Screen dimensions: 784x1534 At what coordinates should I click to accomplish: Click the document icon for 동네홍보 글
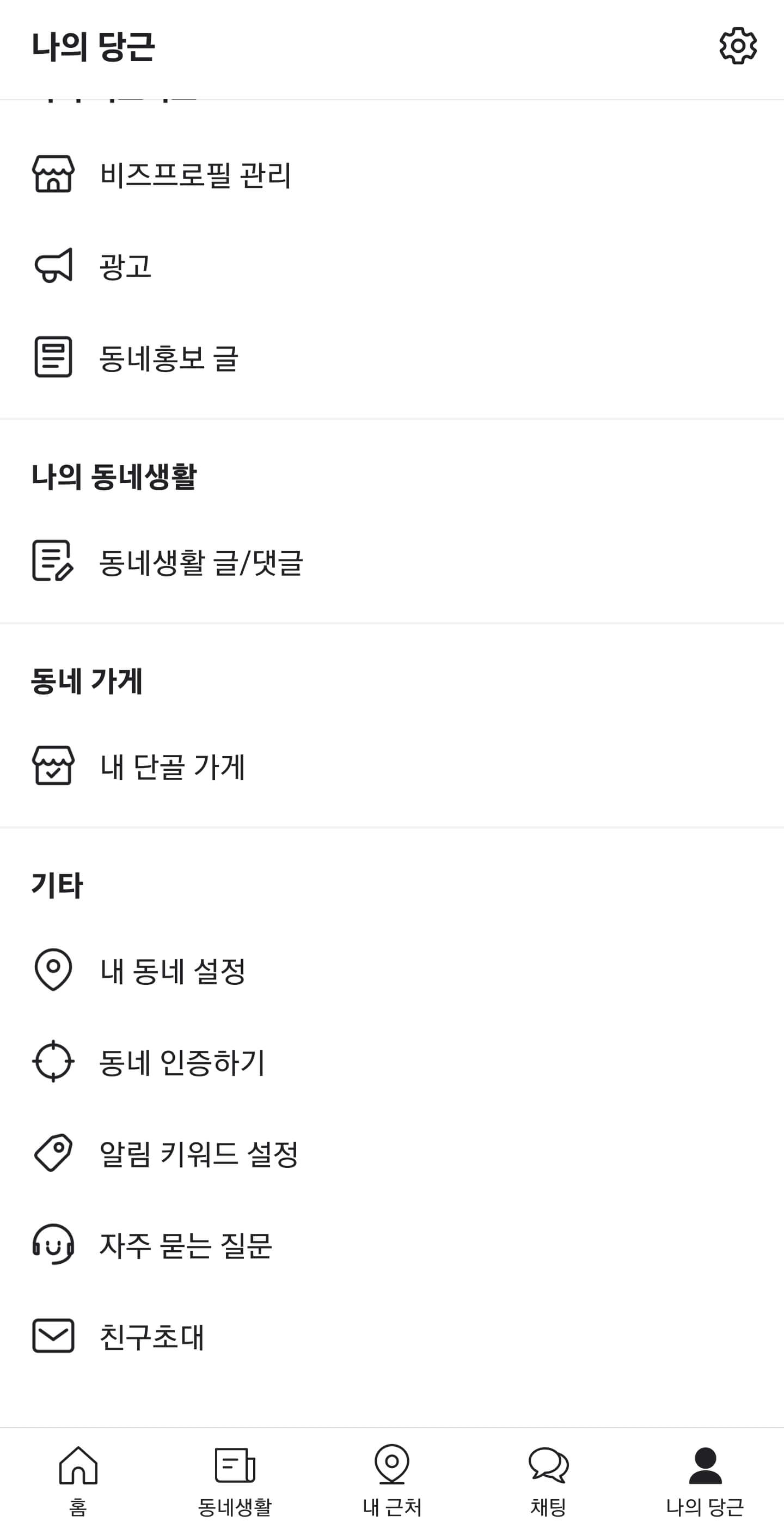tap(52, 357)
